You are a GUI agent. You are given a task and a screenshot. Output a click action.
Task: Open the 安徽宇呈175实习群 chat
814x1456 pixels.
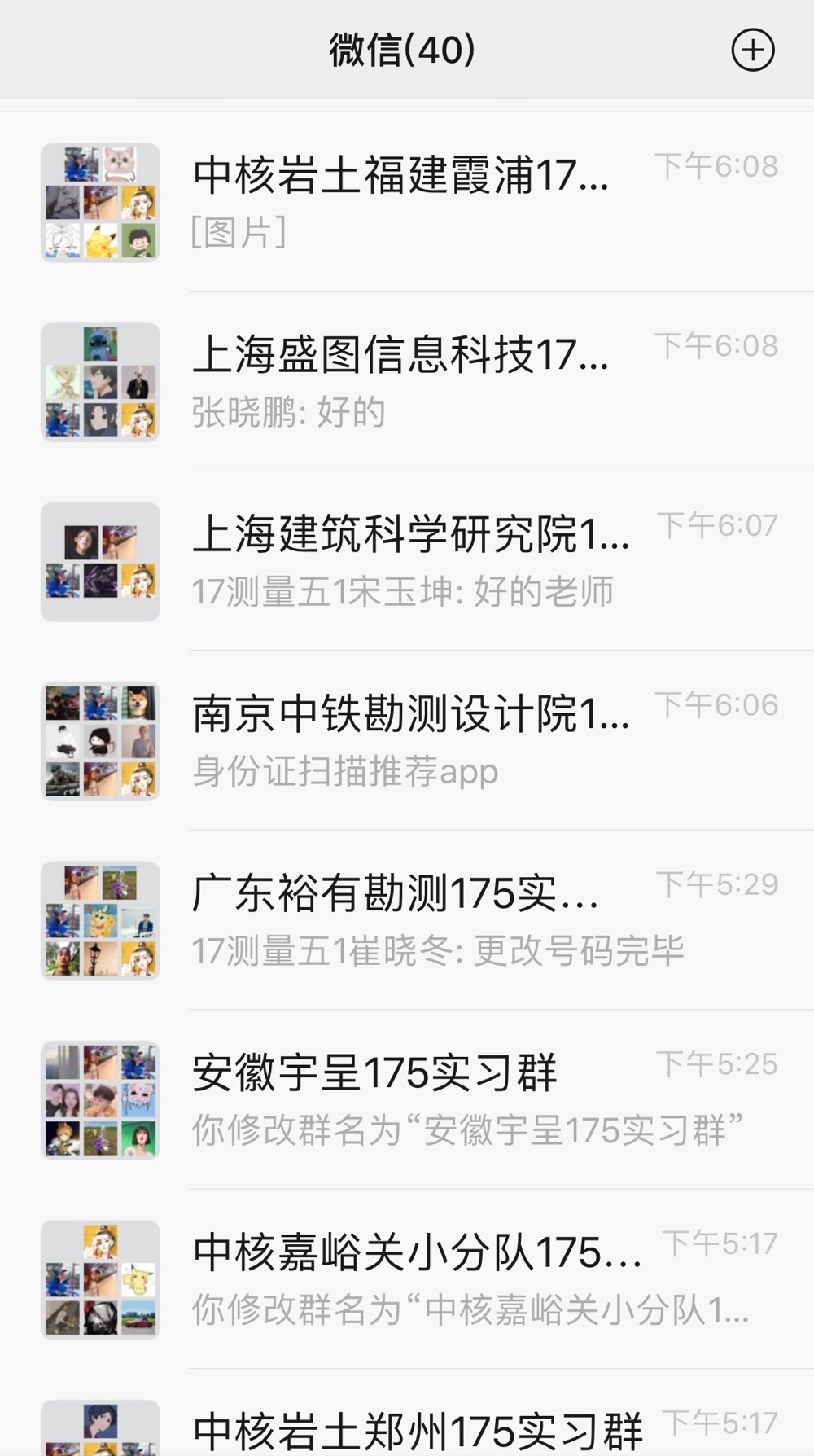407,1099
